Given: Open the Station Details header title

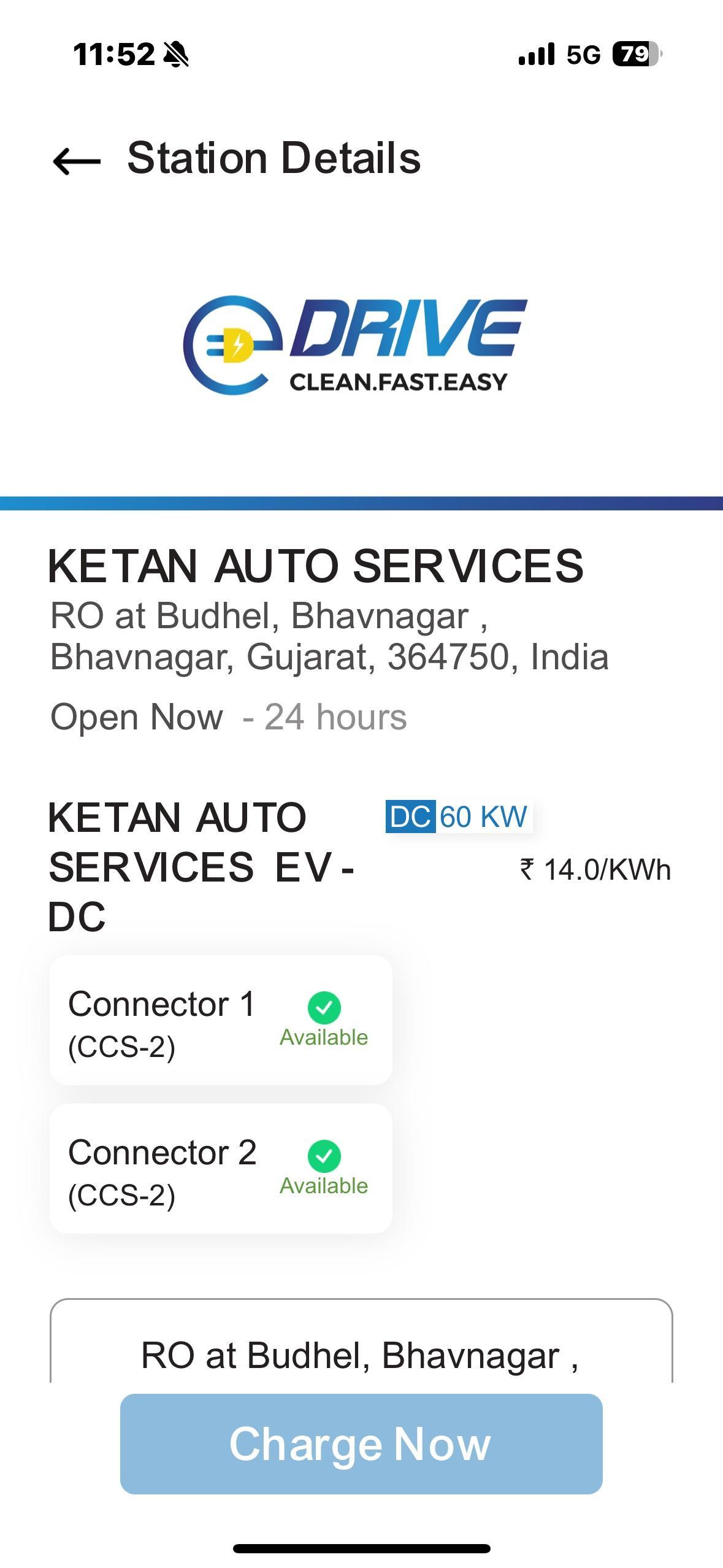Looking at the screenshot, I should (x=274, y=158).
